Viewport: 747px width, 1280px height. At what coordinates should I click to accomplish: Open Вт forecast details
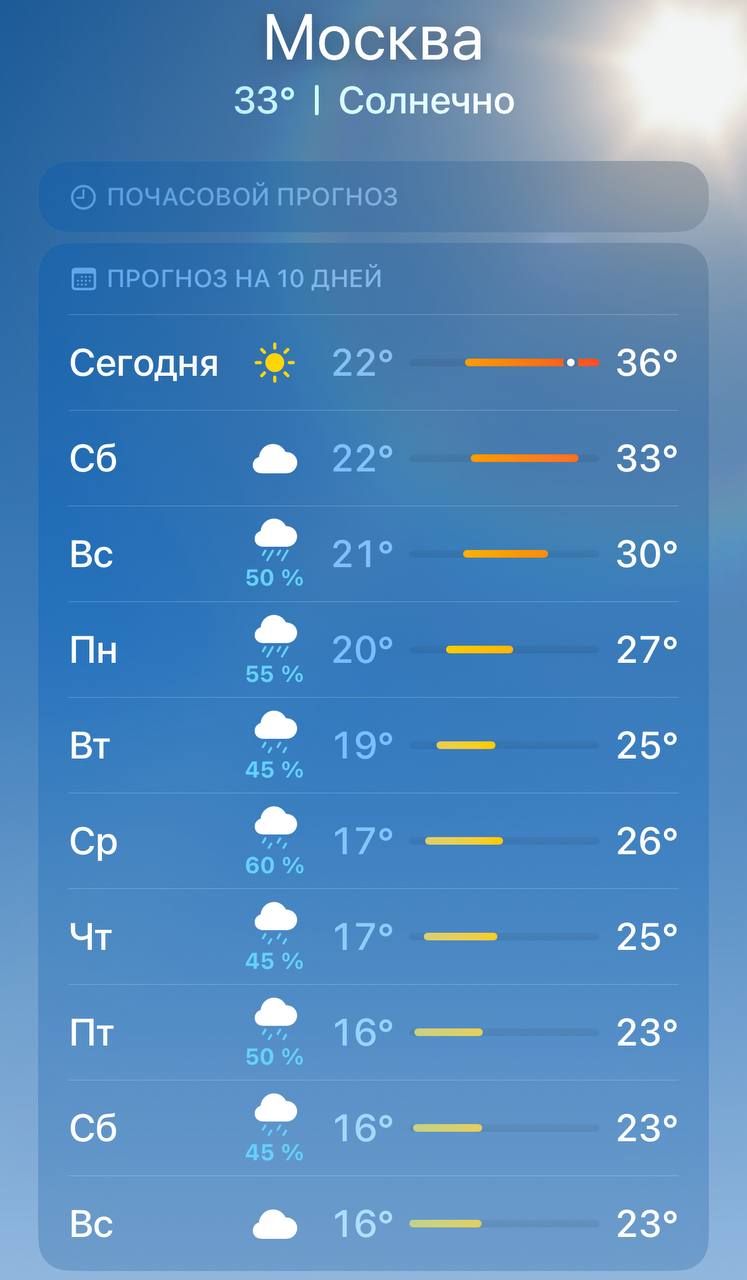[373, 746]
